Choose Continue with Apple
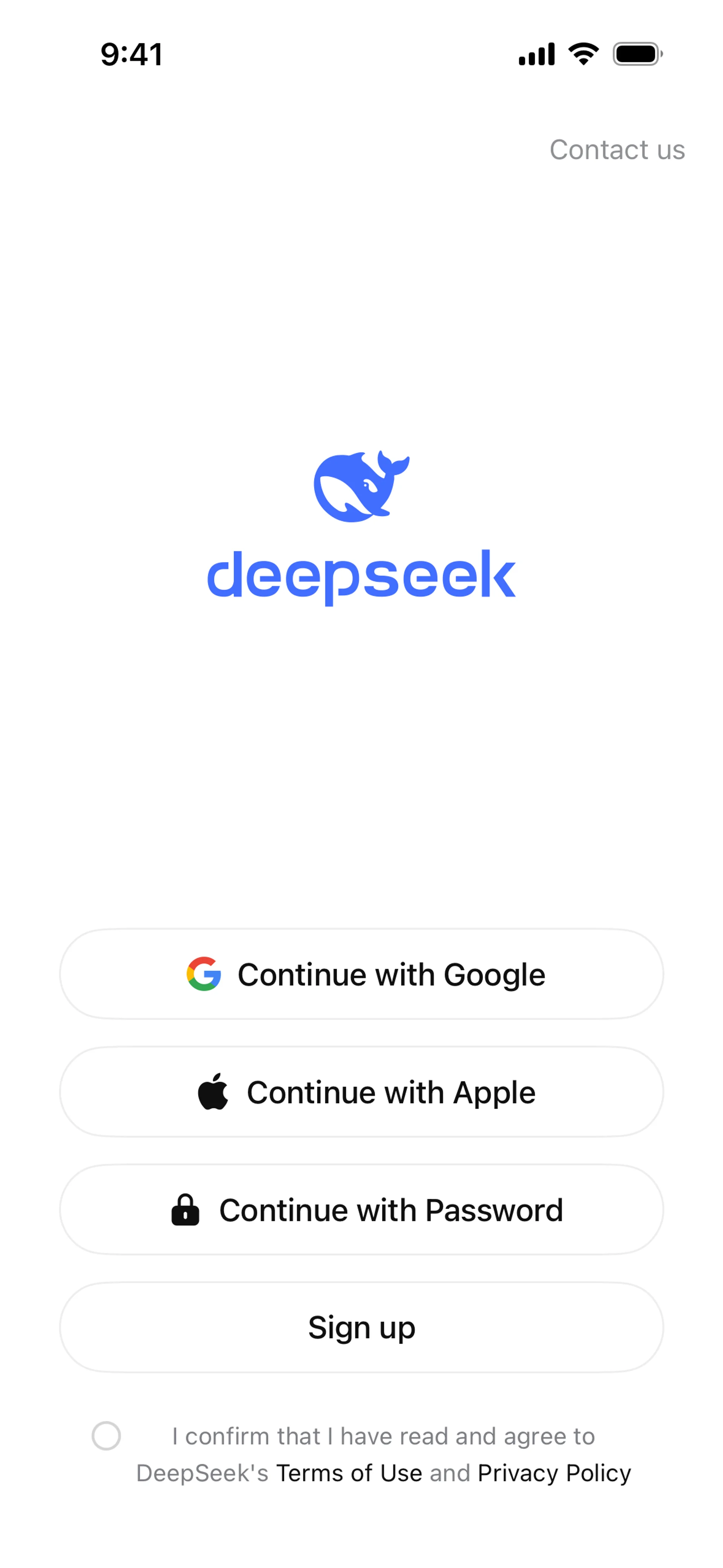Image resolution: width=723 pixels, height=1568 pixels. pyautogui.click(x=361, y=1092)
